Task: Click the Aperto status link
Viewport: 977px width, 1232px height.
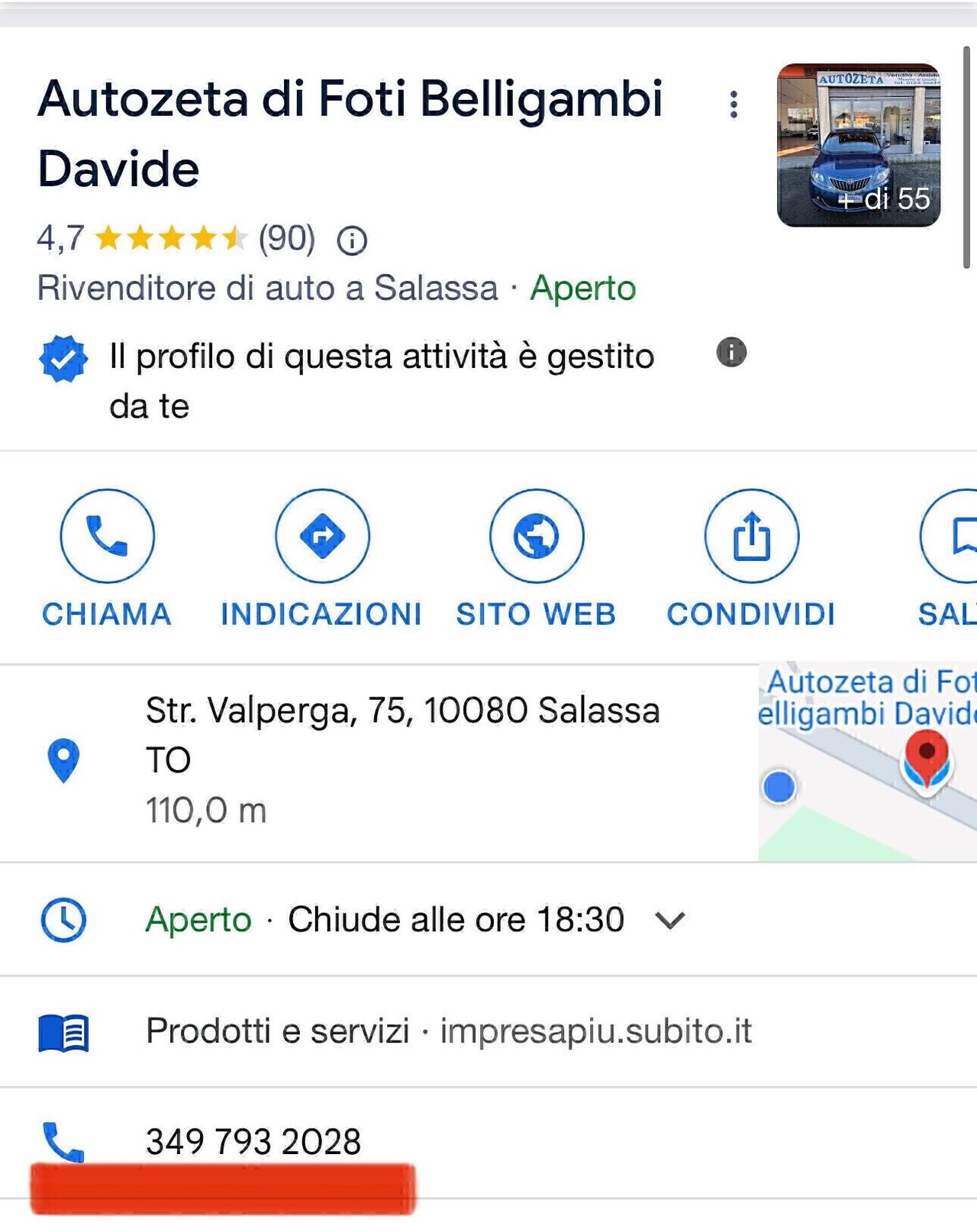Action: point(583,289)
